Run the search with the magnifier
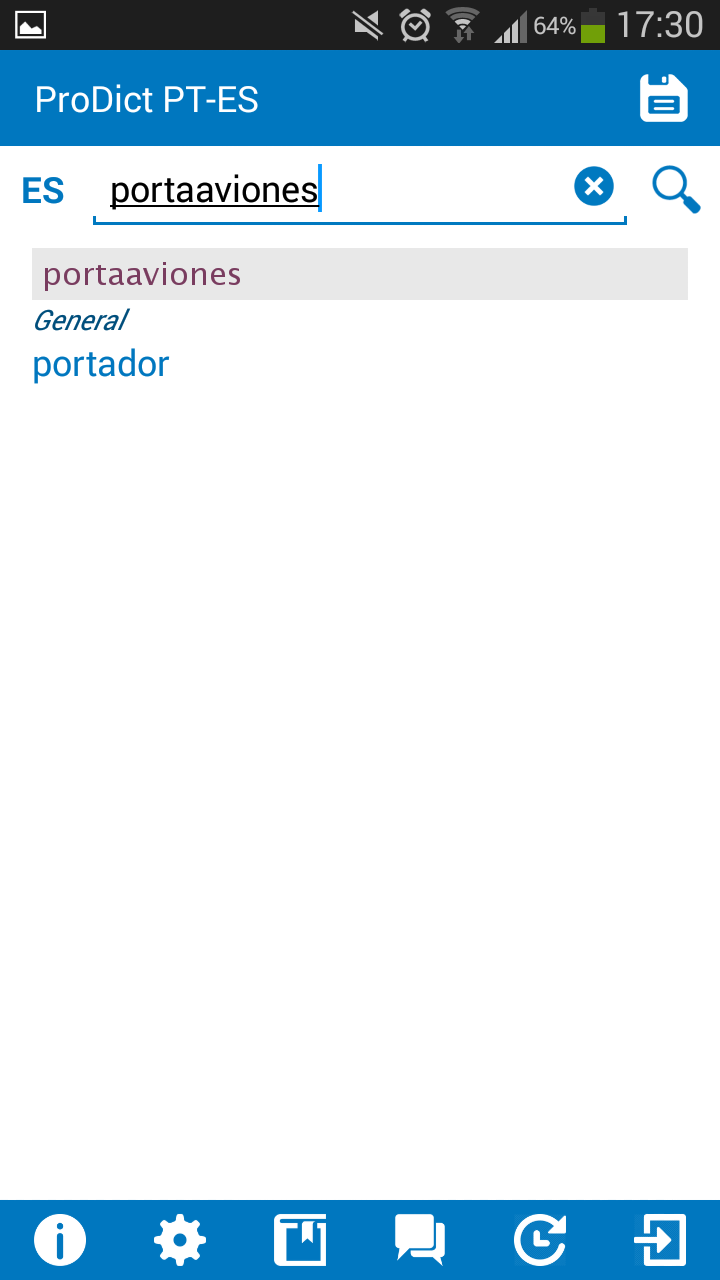This screenshot has width=720, height=1280. pyautogui.click(x=676, y=189)
